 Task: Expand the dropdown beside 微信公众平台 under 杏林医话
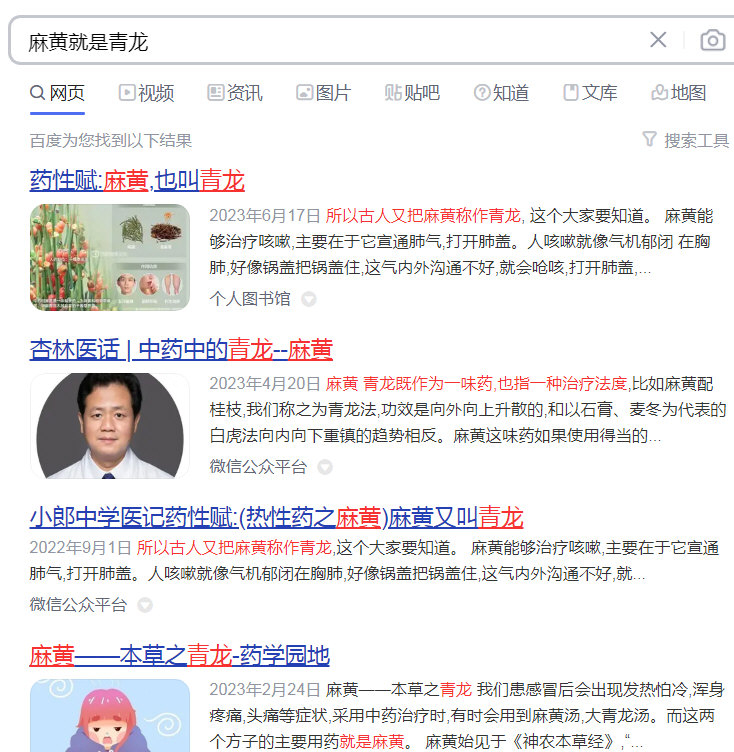325,467
